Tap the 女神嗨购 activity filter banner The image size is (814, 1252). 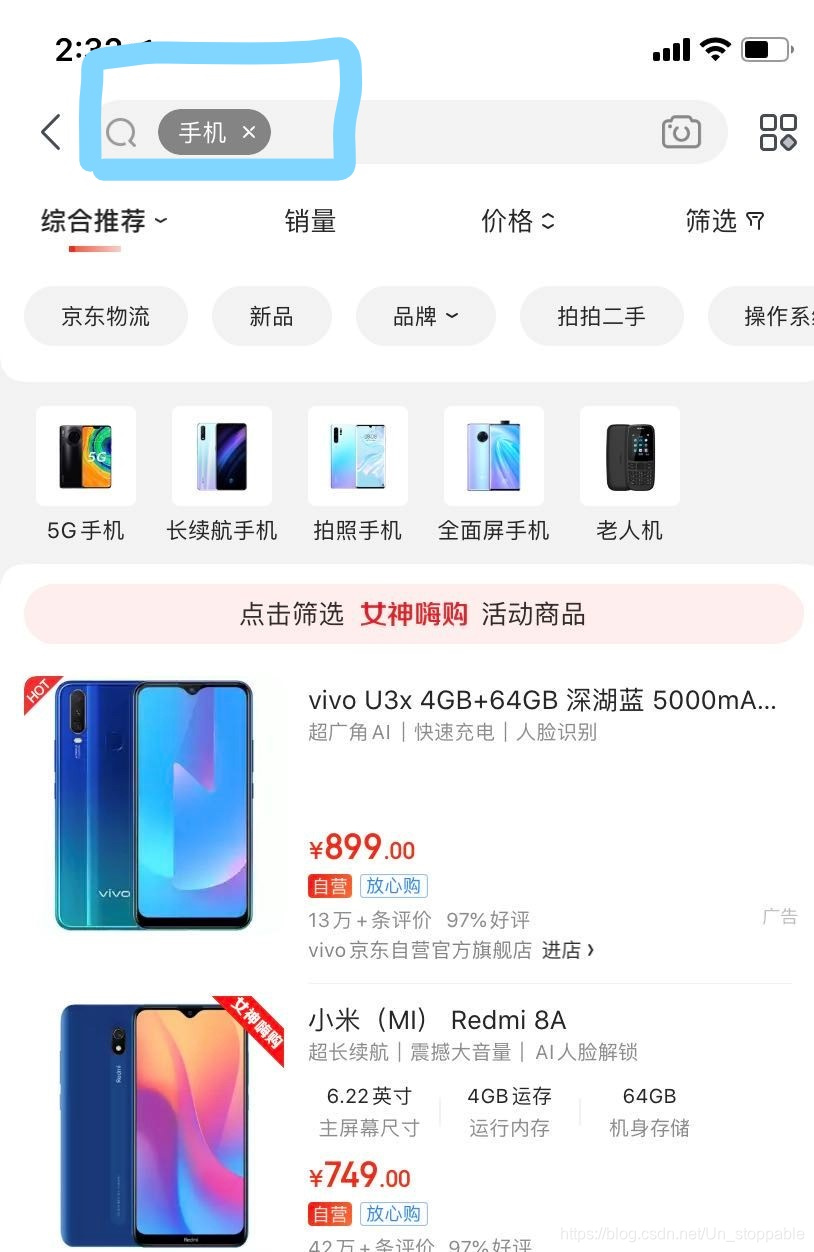tap(413, 614)
